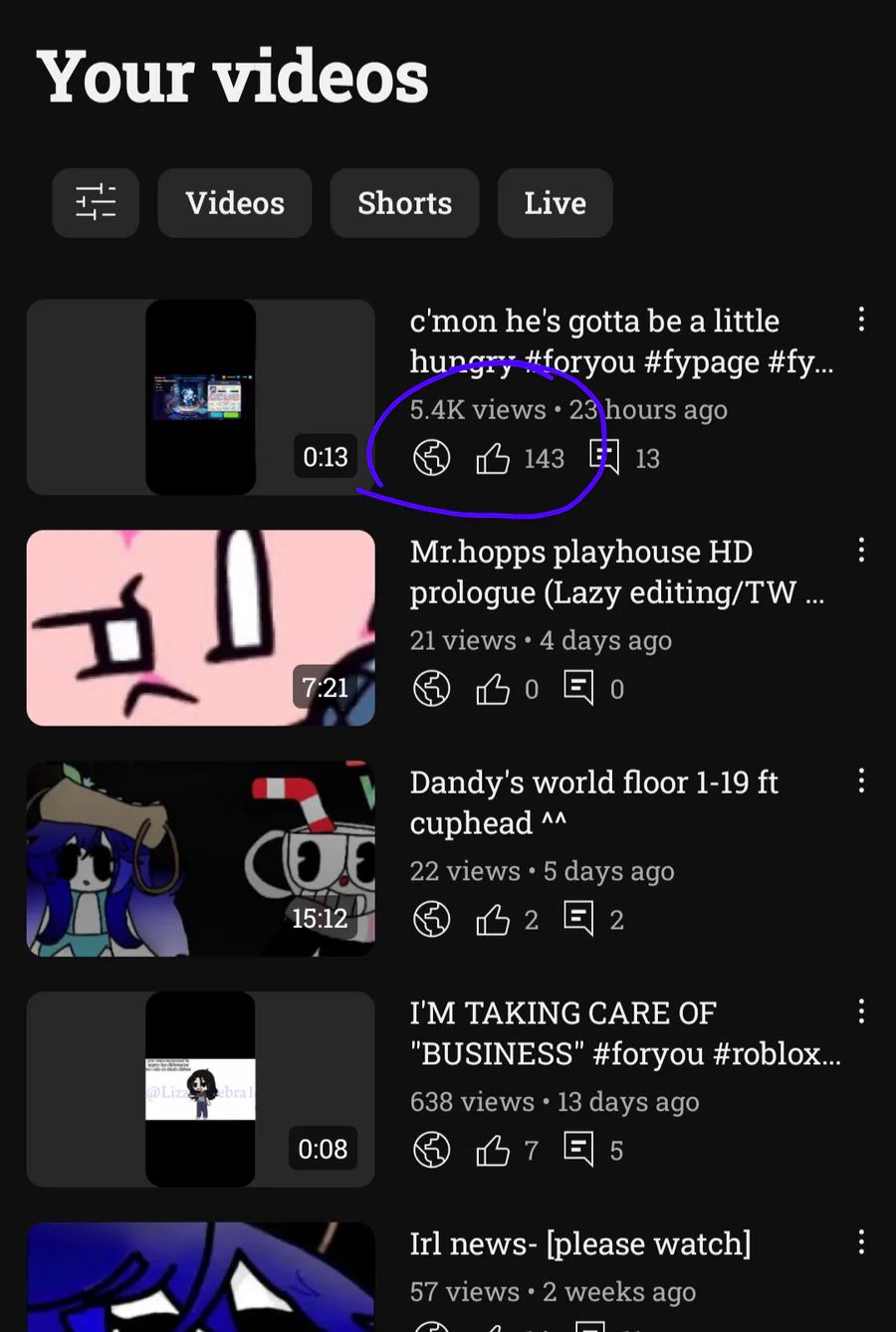Open Mr.hopps playhouse HD prologue video
The height and width of the screenshot is (1332, 896).
pos(200,628)
